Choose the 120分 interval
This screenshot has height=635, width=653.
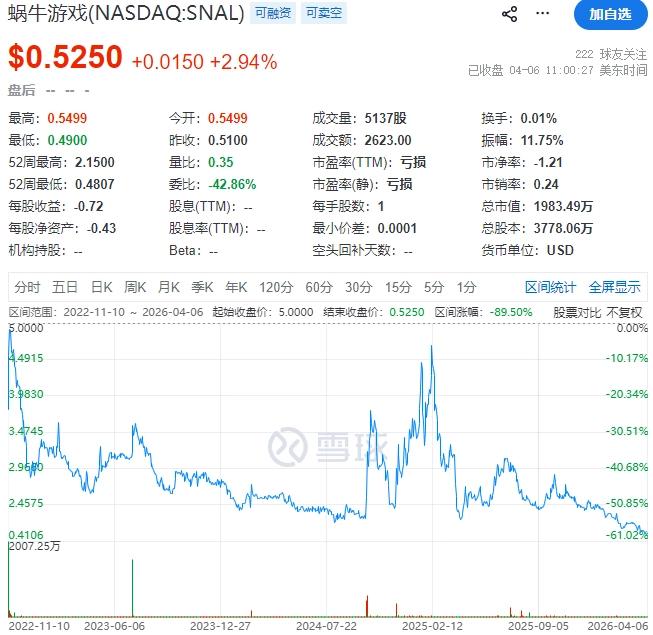tap(276, 287)
